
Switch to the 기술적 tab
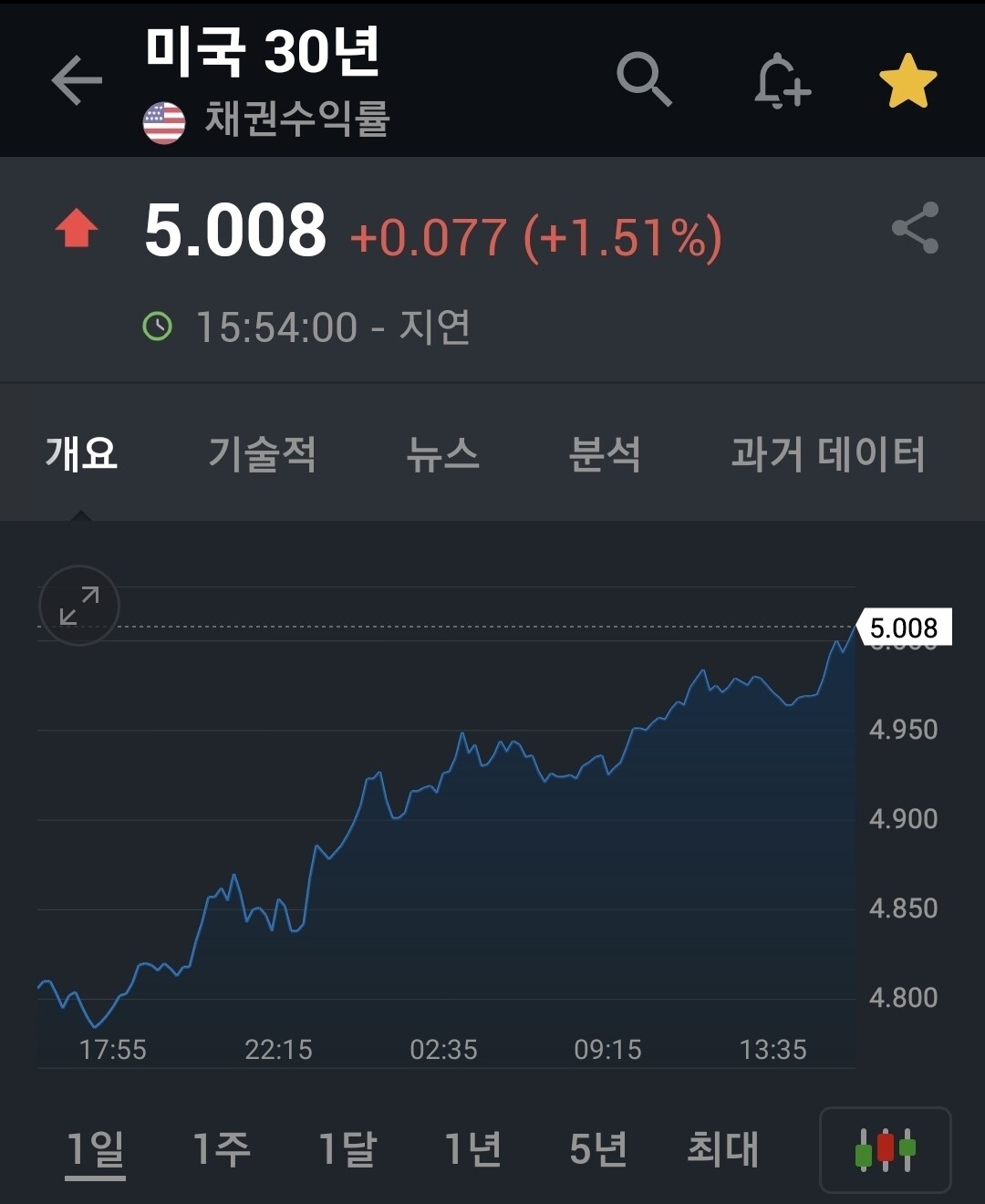coord(263,455)
